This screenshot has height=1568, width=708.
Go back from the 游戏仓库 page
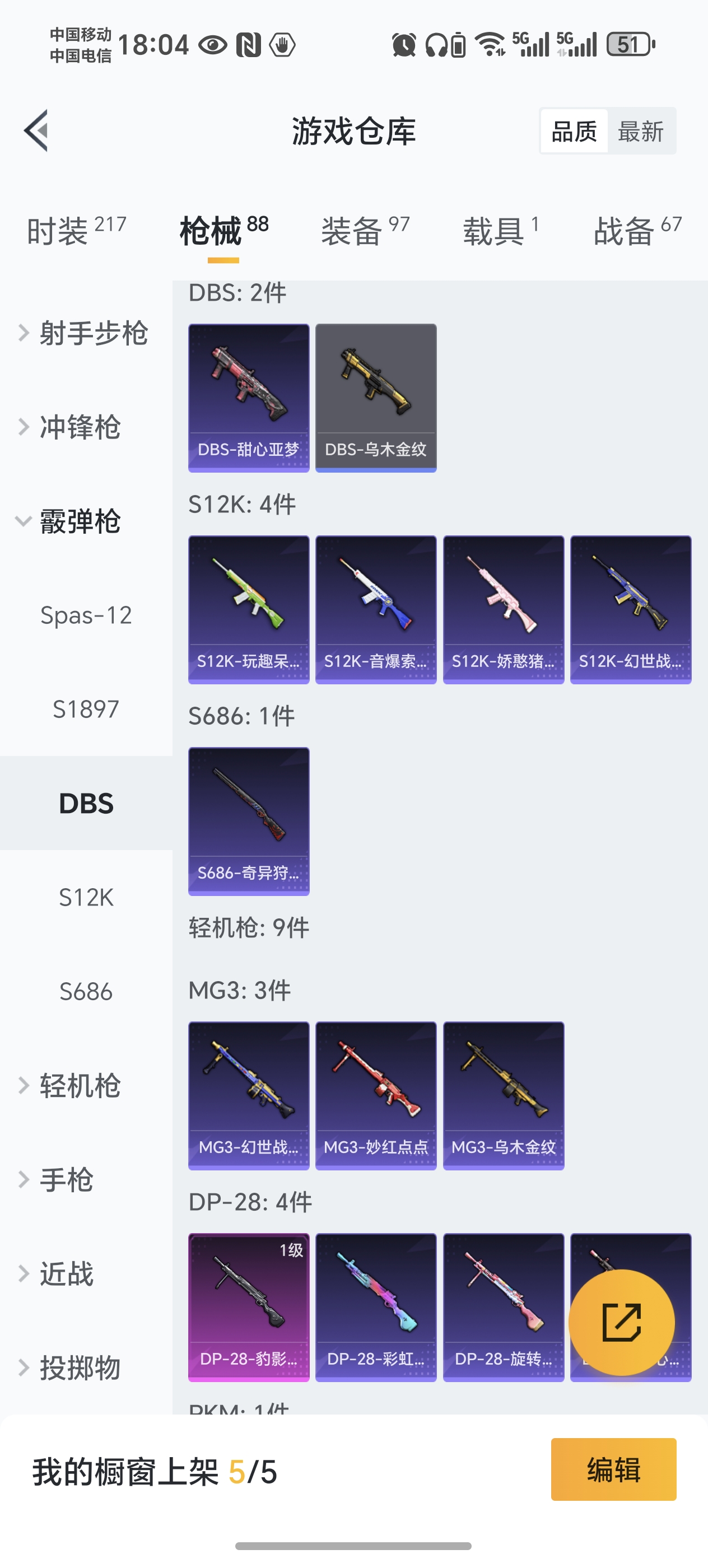tap(36, 130)
